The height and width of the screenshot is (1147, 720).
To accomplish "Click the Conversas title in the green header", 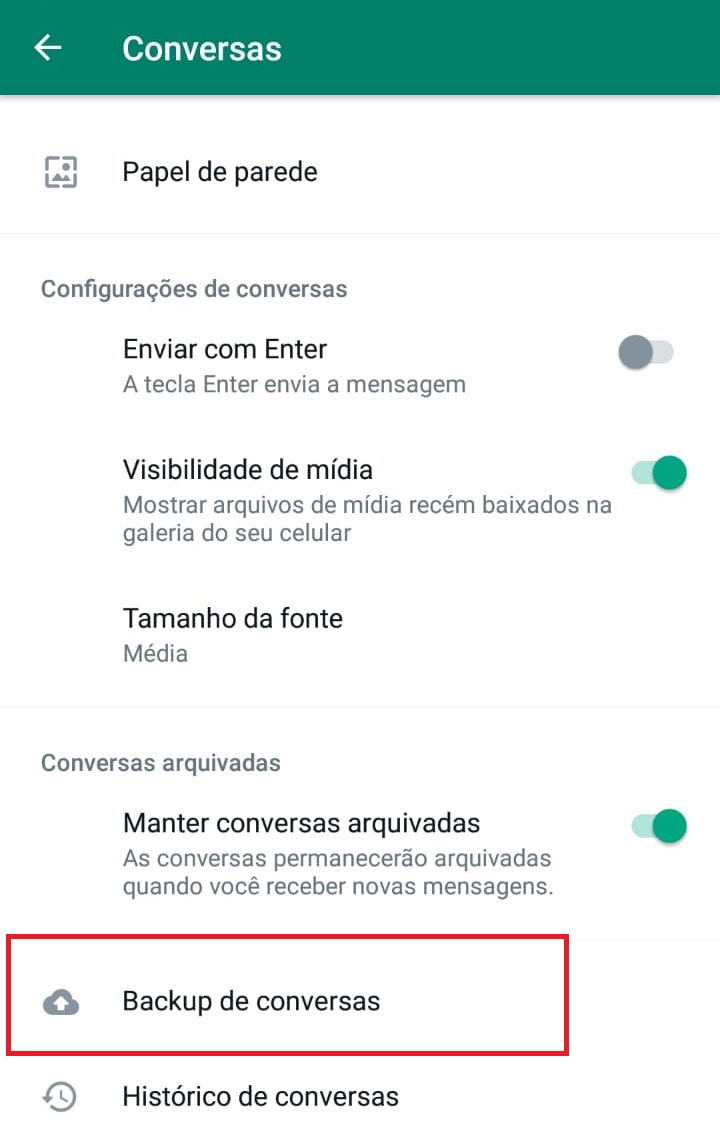I will pyautogui.click(x=201, y=47).
